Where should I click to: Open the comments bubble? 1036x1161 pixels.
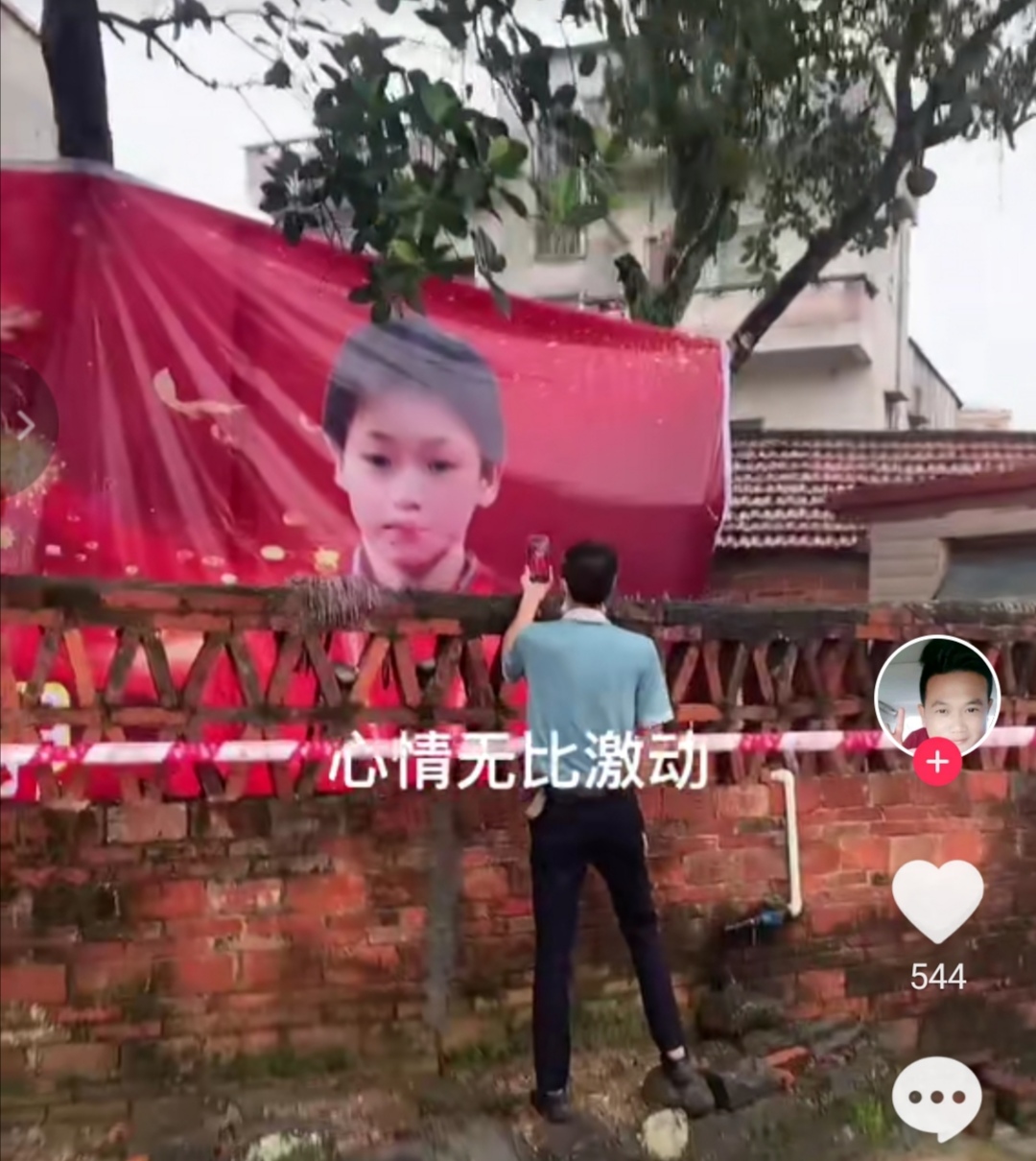[936, 1098]
